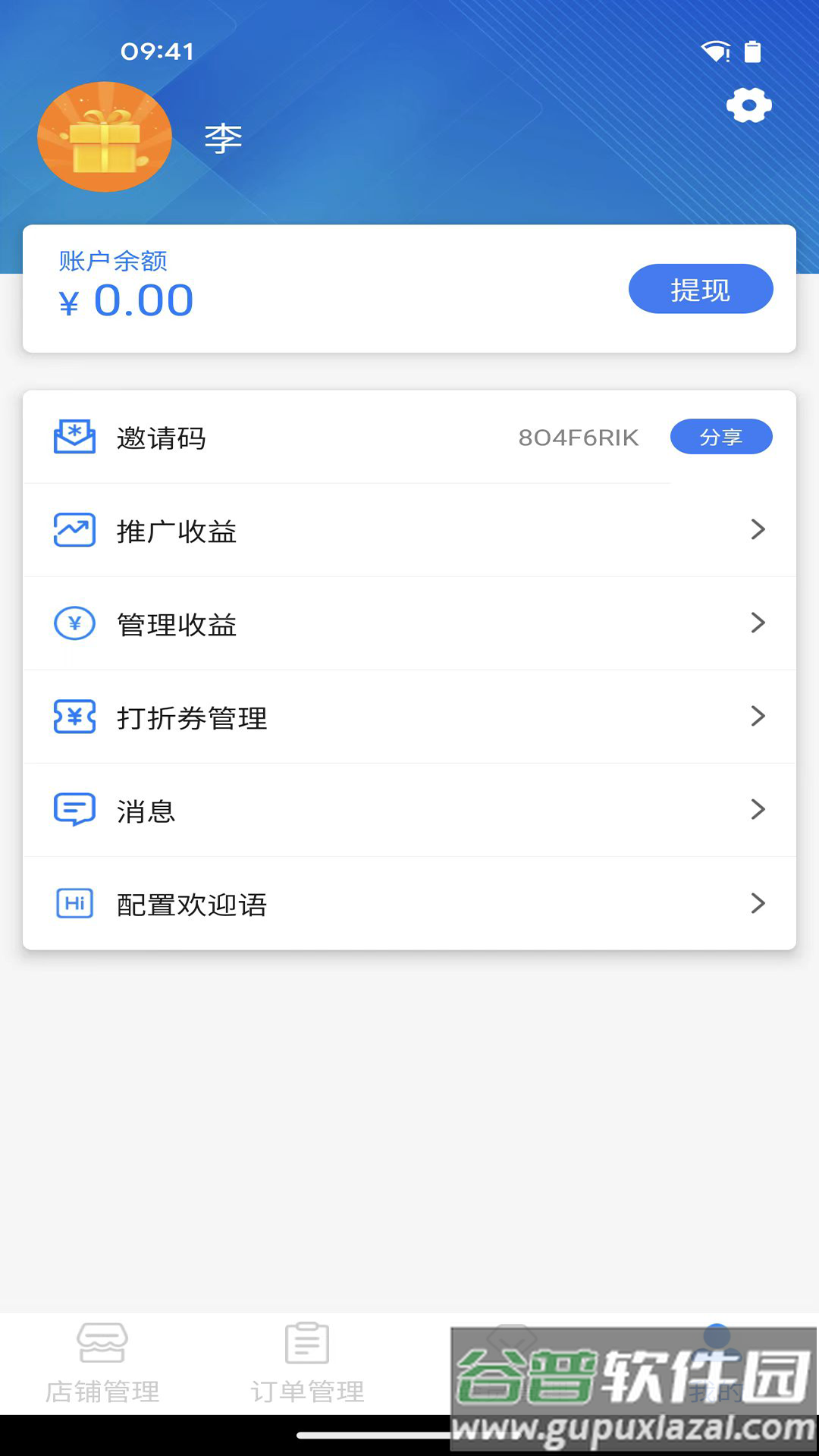Open the settings gear icon

pos(748,105)
